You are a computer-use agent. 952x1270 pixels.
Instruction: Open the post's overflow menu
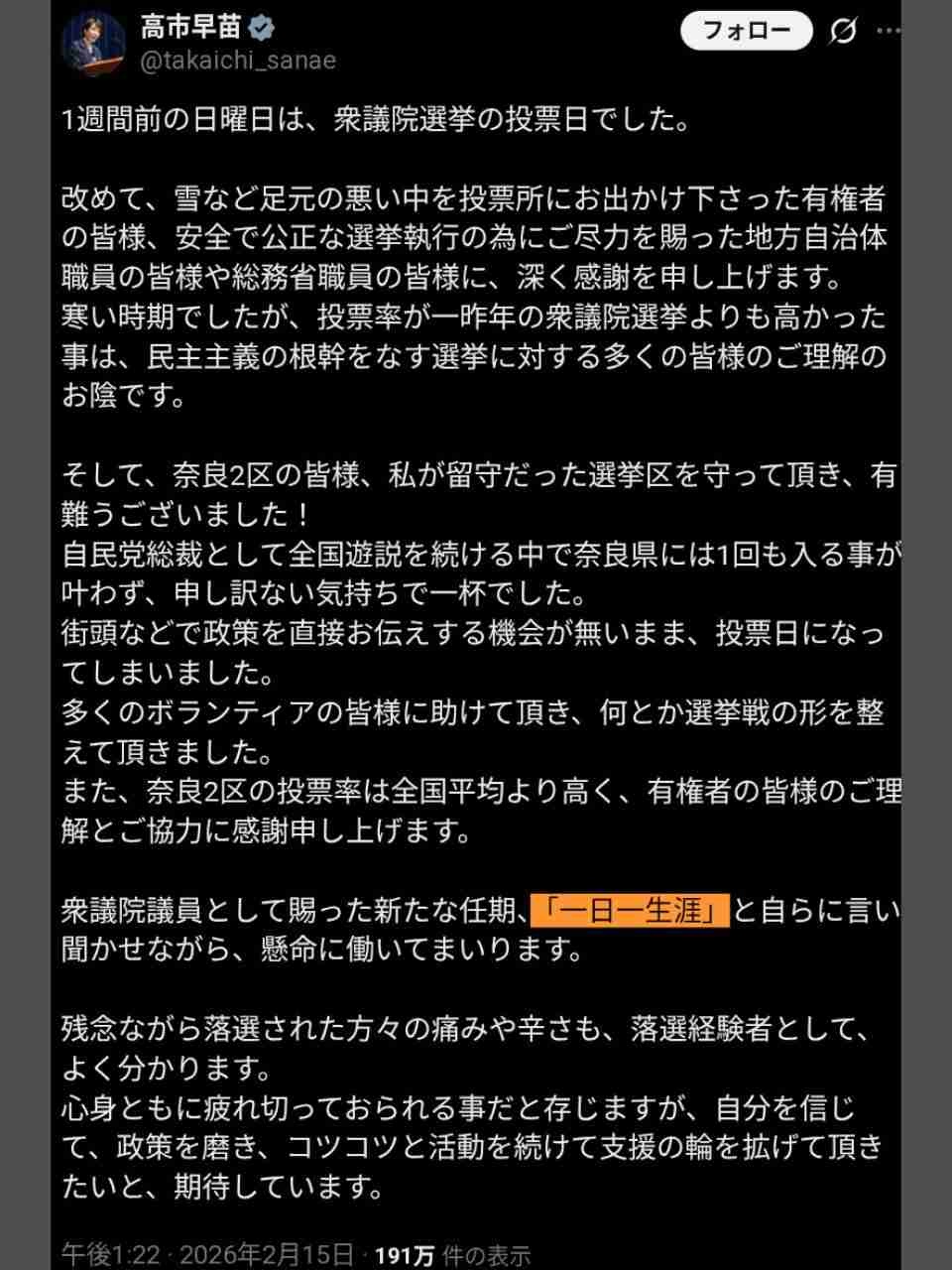tap(889, 31)
